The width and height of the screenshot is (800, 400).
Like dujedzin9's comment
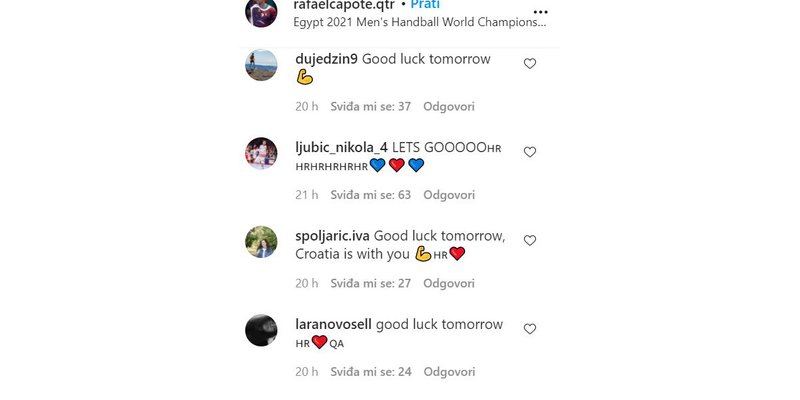[x=530, y=63]
